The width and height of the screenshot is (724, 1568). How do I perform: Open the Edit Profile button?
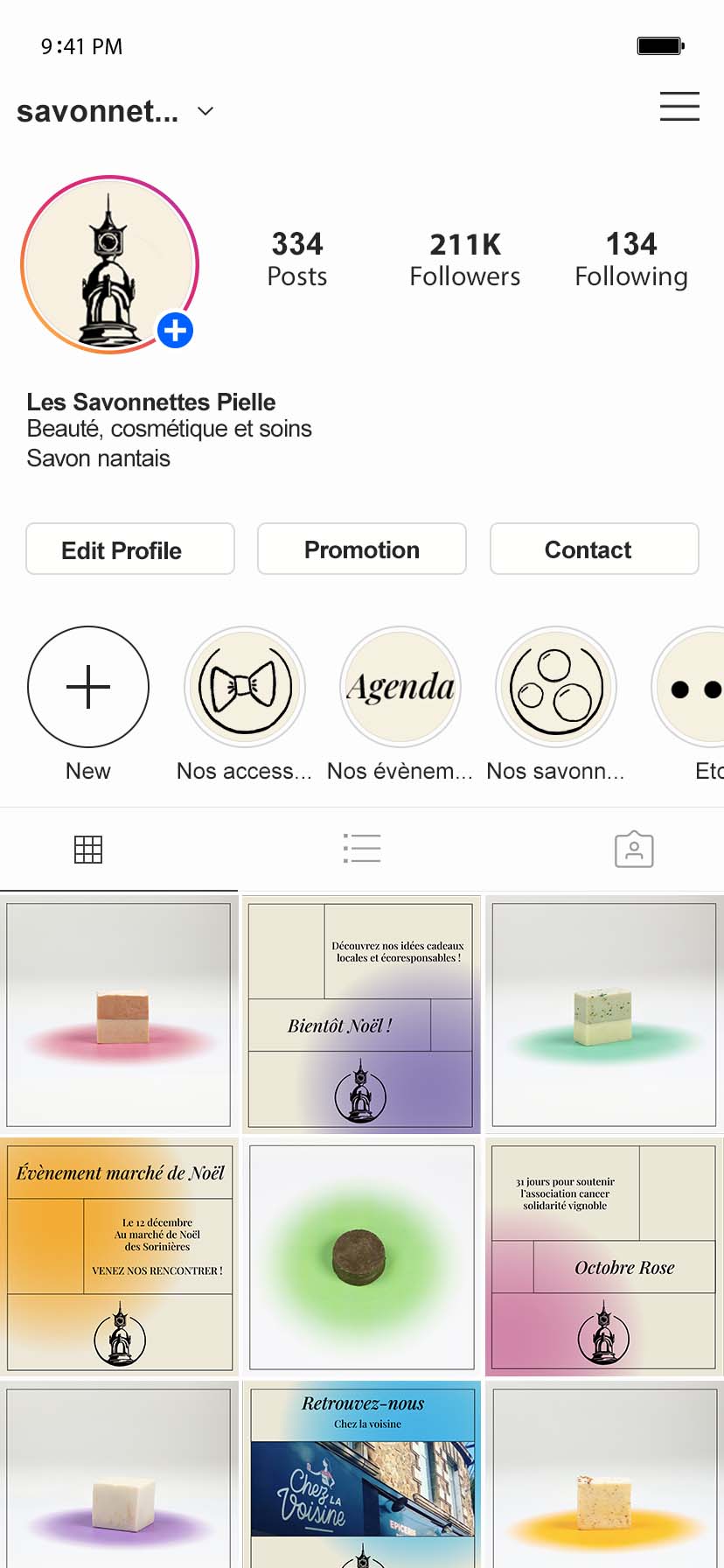tap(130, 549)
